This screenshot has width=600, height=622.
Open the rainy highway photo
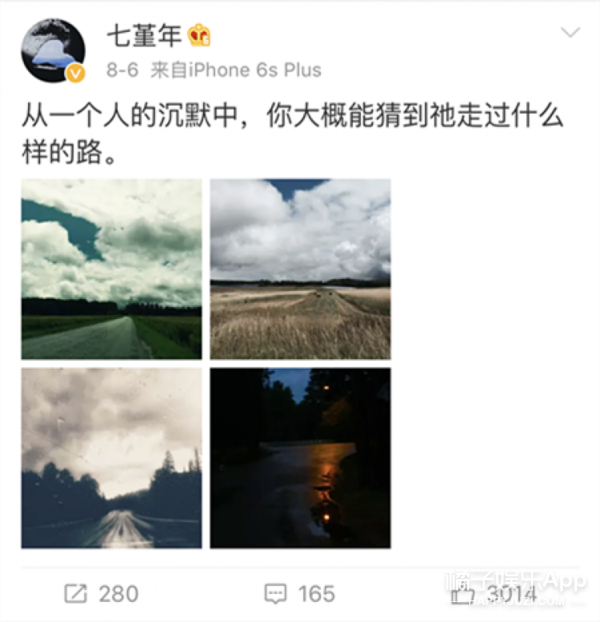(x=111, y=457)
